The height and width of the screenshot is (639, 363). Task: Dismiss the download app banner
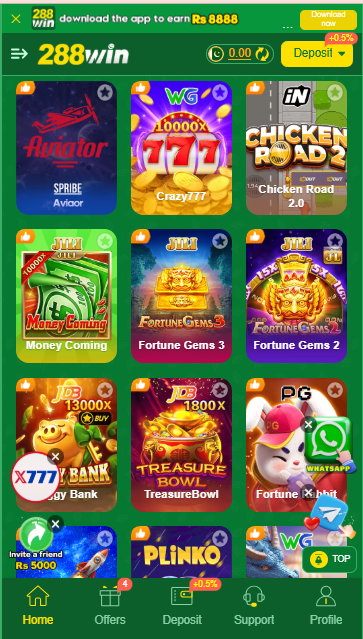16,19
